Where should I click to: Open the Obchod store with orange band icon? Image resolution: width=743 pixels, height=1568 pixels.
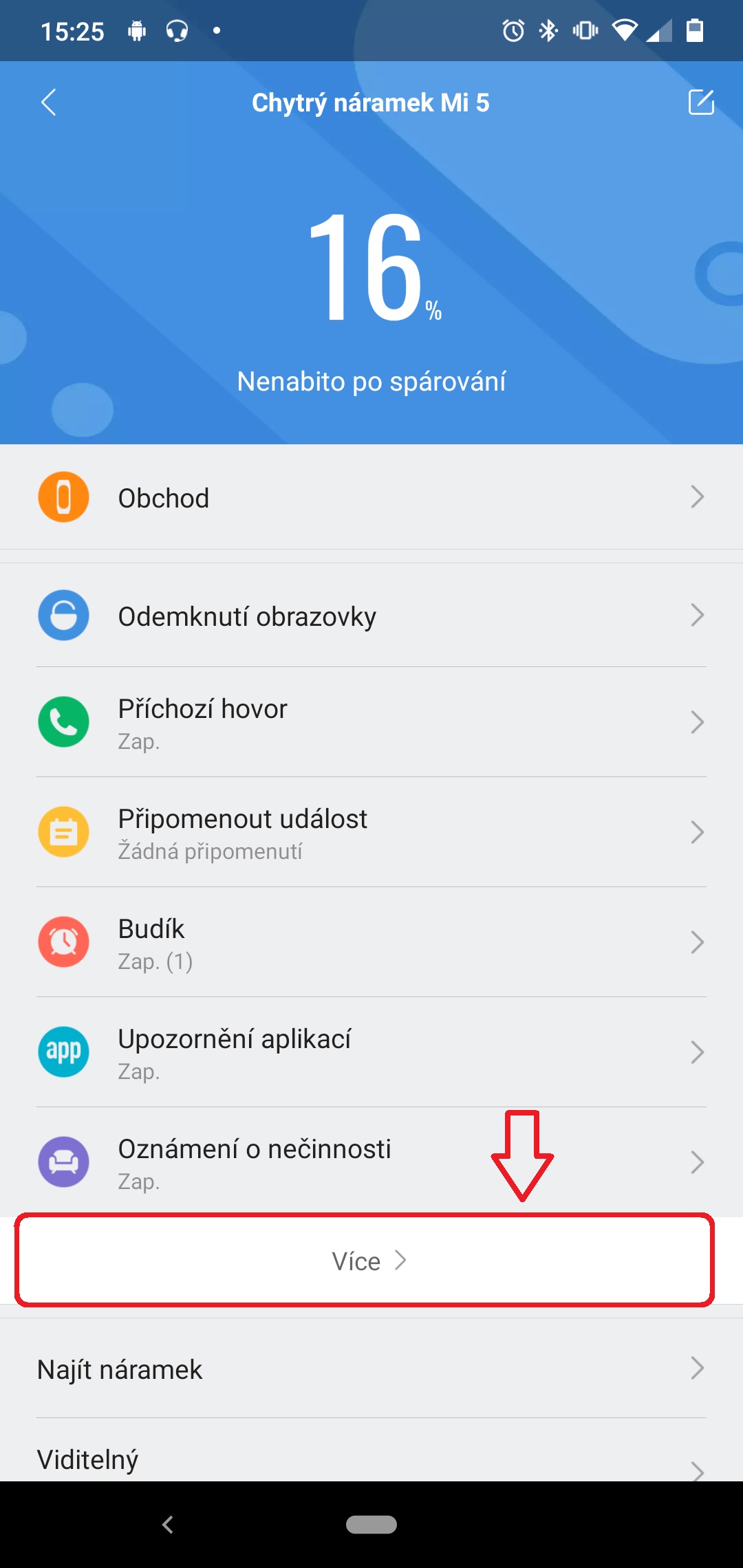click(x=63, y=497)
